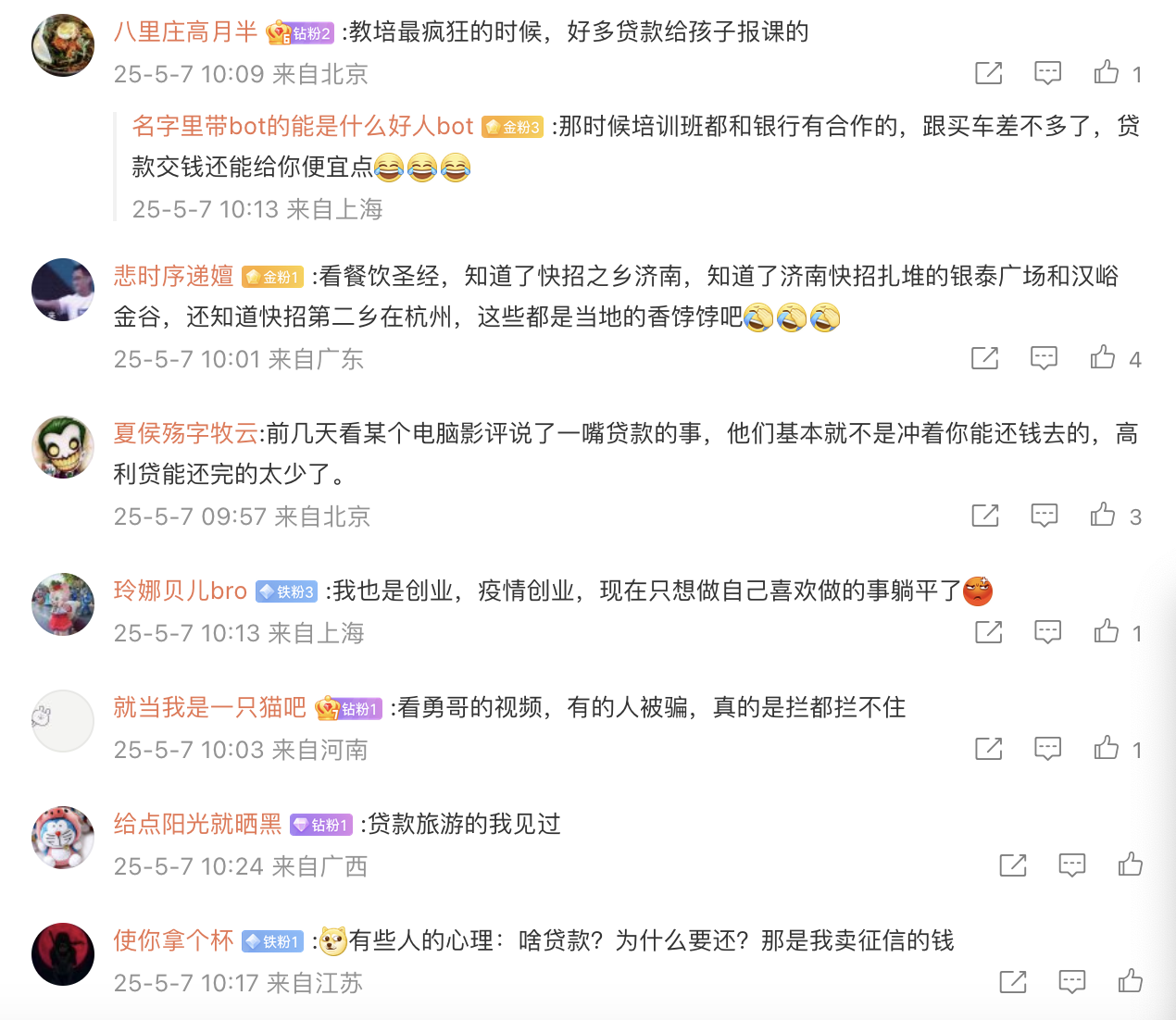The height and width of the screenshot is (1020, 1176).
Task: Open 夏侯殇字牧云's username link
Action: 185,433
